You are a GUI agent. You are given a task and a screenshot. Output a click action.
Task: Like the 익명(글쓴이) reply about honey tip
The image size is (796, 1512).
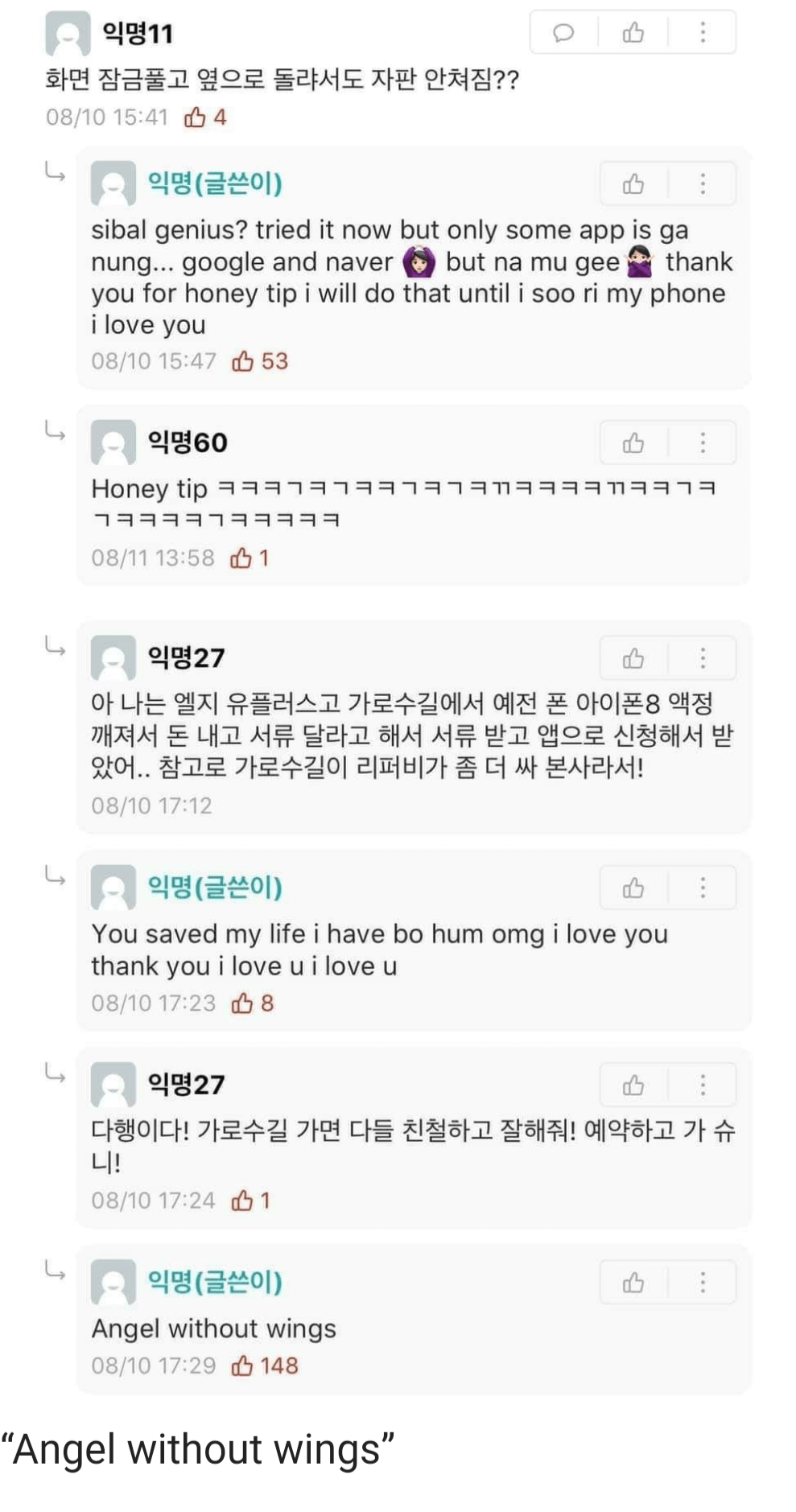pos(634,183)
